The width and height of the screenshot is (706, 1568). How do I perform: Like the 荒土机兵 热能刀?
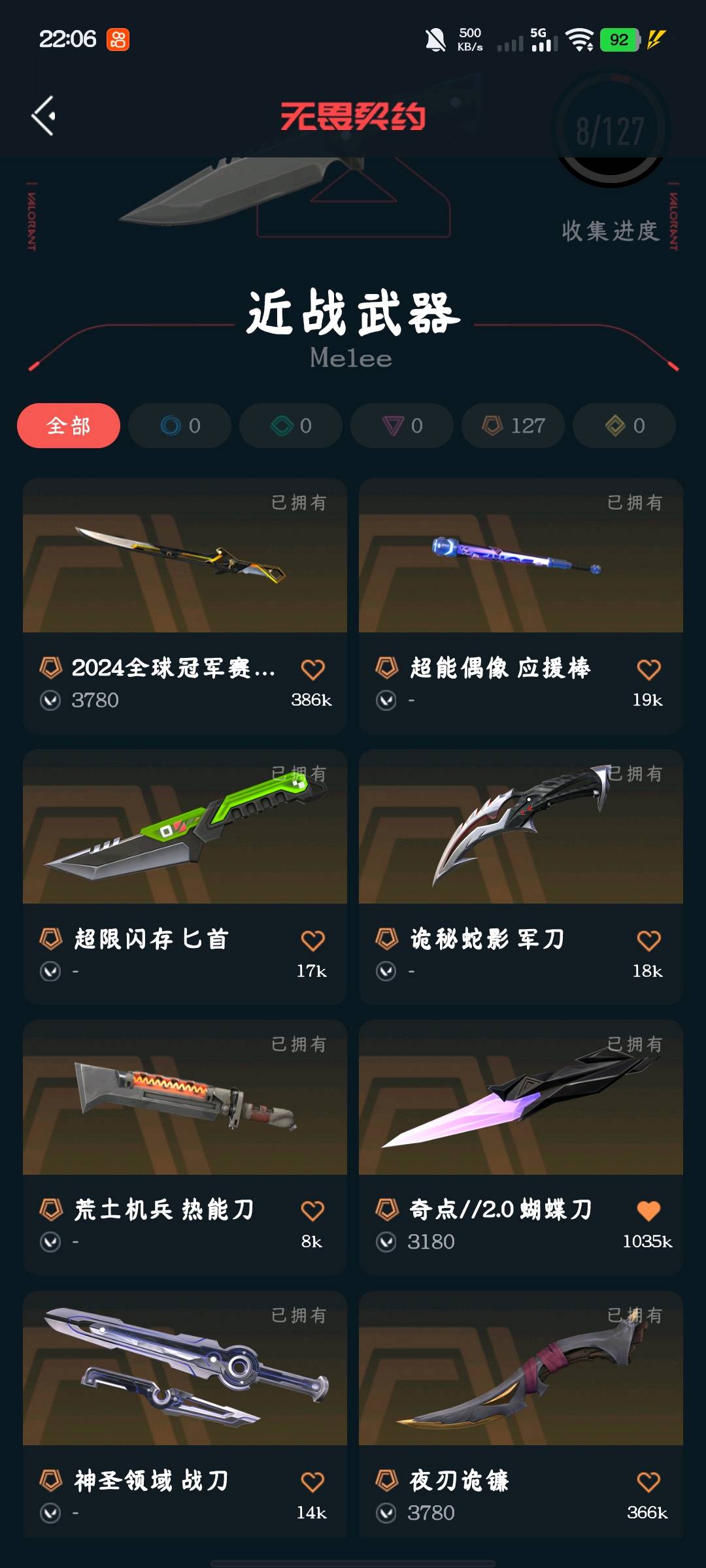click(x=312, y=1211)
